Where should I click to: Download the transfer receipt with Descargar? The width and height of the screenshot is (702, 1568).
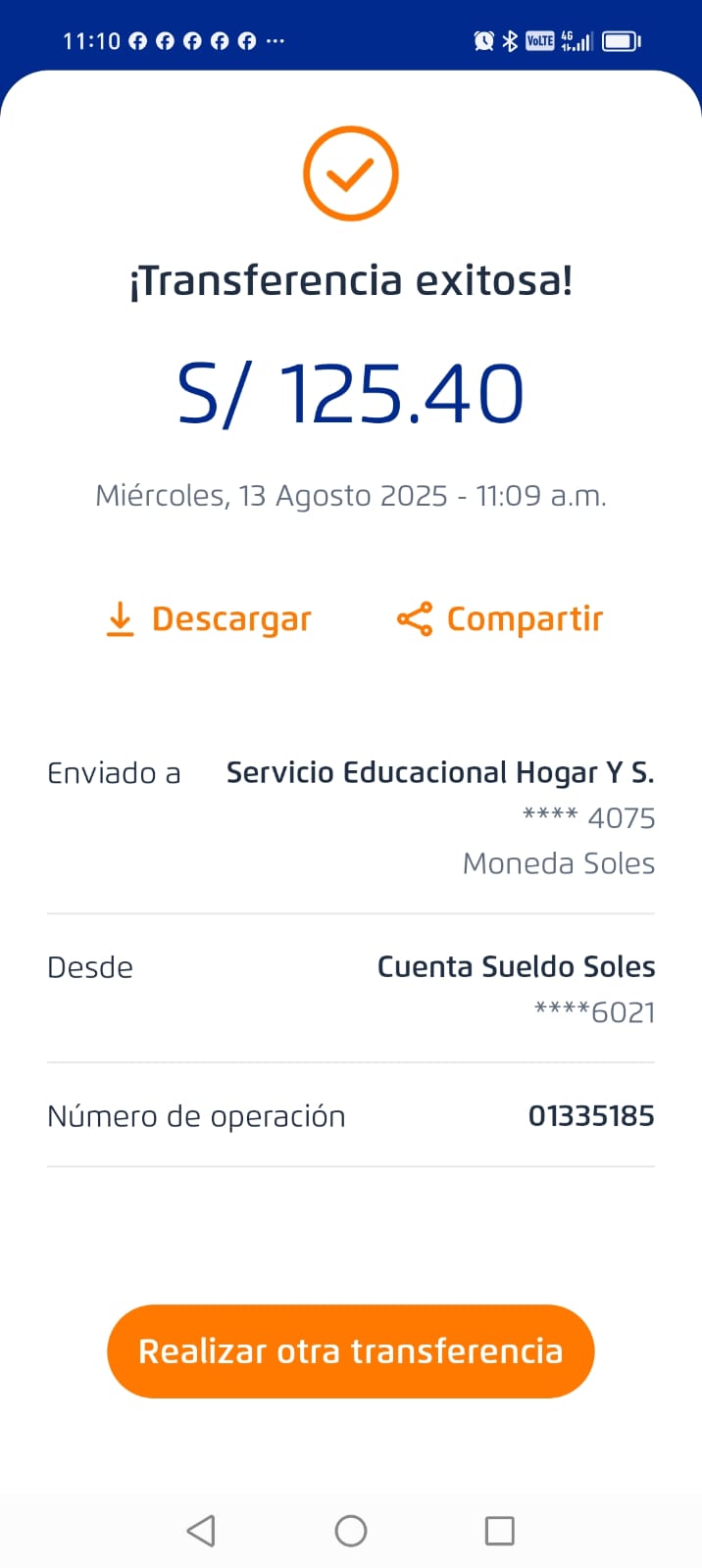(x=209, y=619)
